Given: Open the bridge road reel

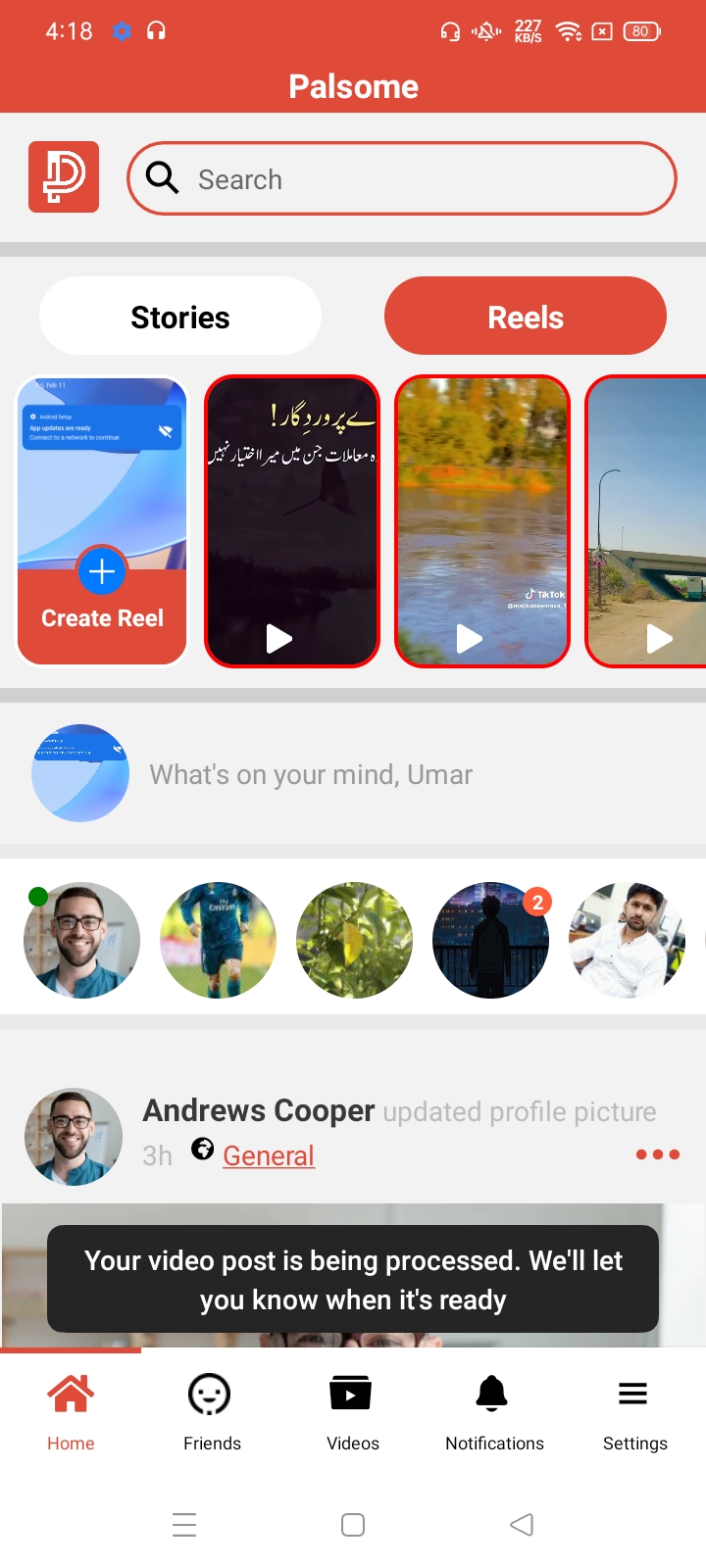Looking at the screenshot, I should tap(647, 521).
